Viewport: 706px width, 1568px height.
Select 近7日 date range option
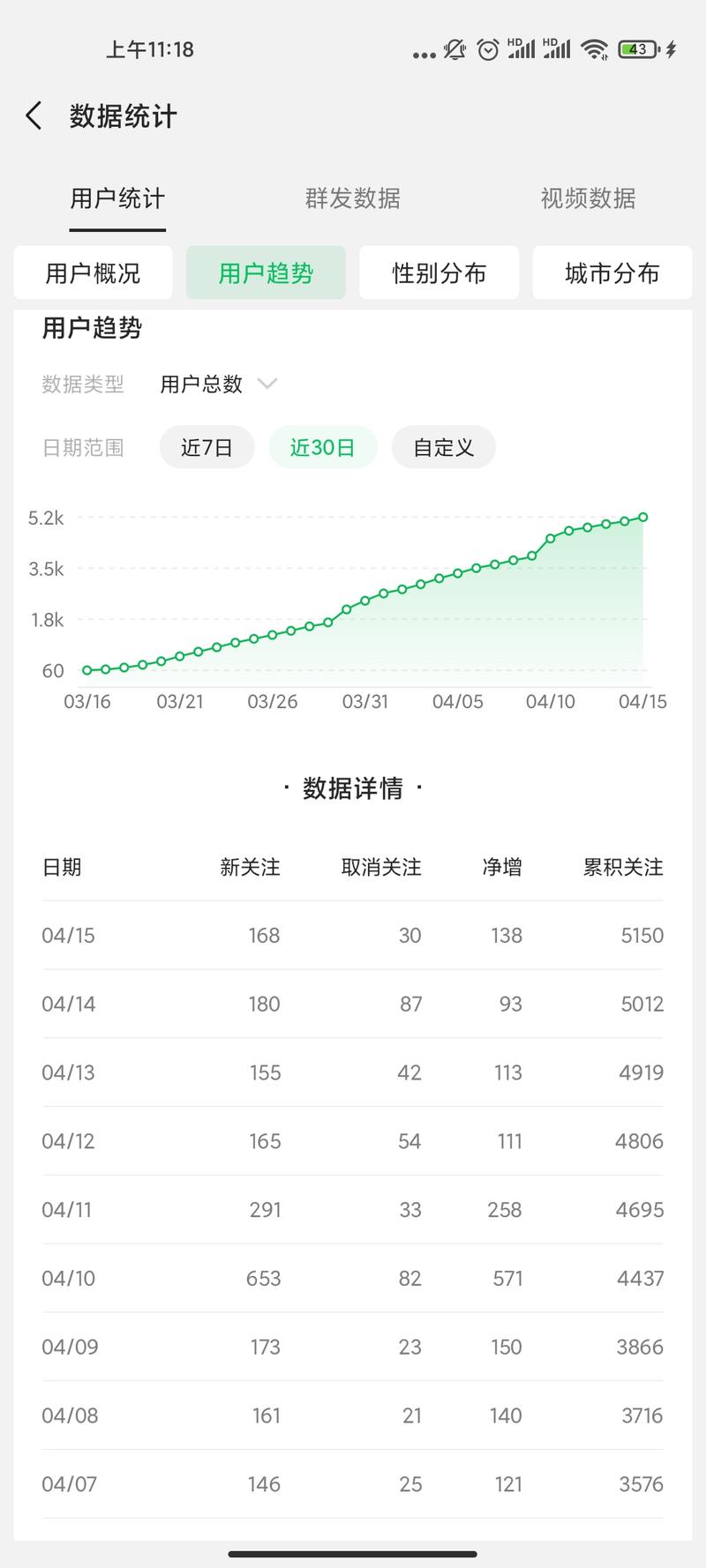point(207,447)
